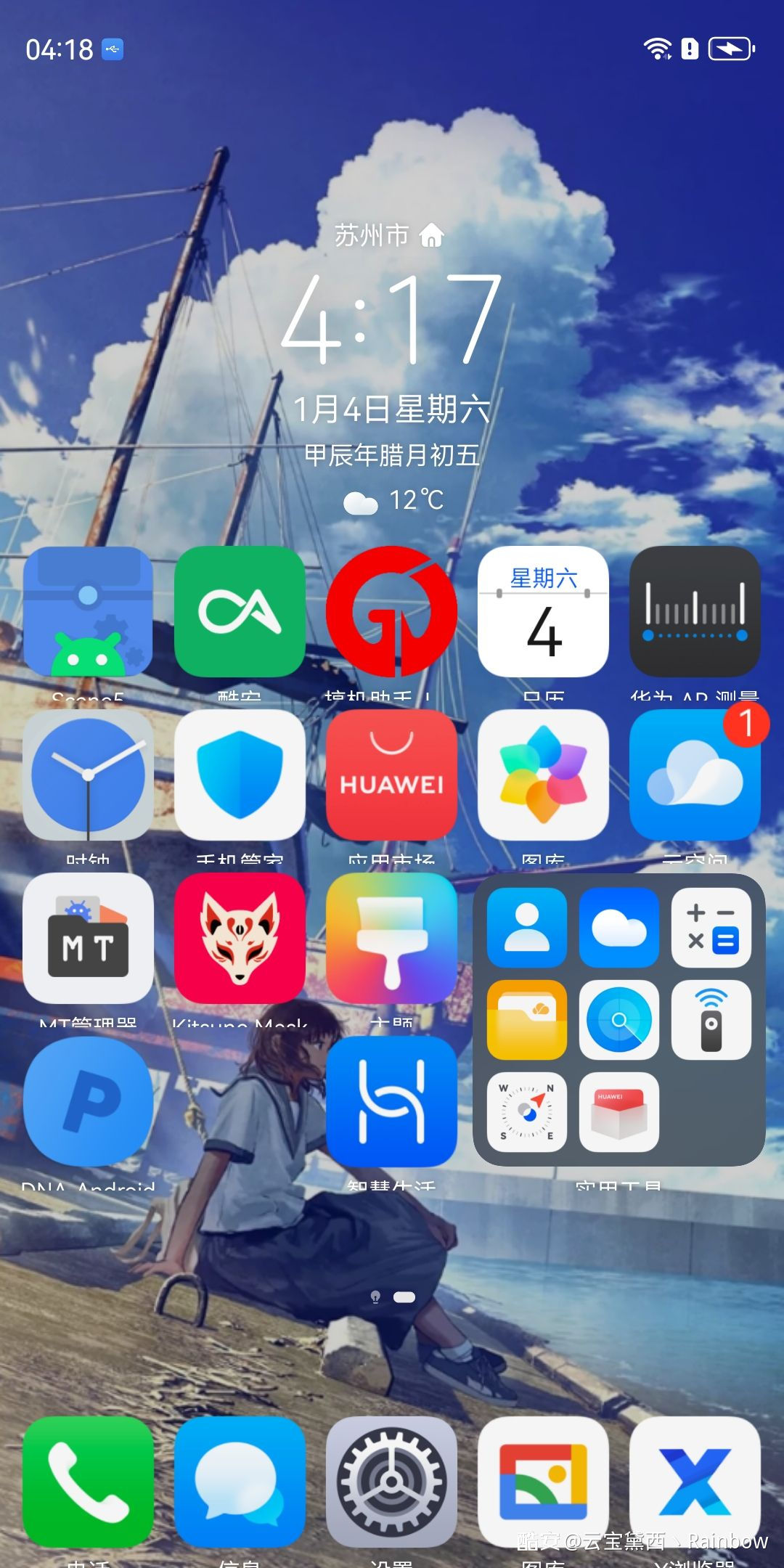
Task: Open the Clock app
Action: click(x=88, y=775)
